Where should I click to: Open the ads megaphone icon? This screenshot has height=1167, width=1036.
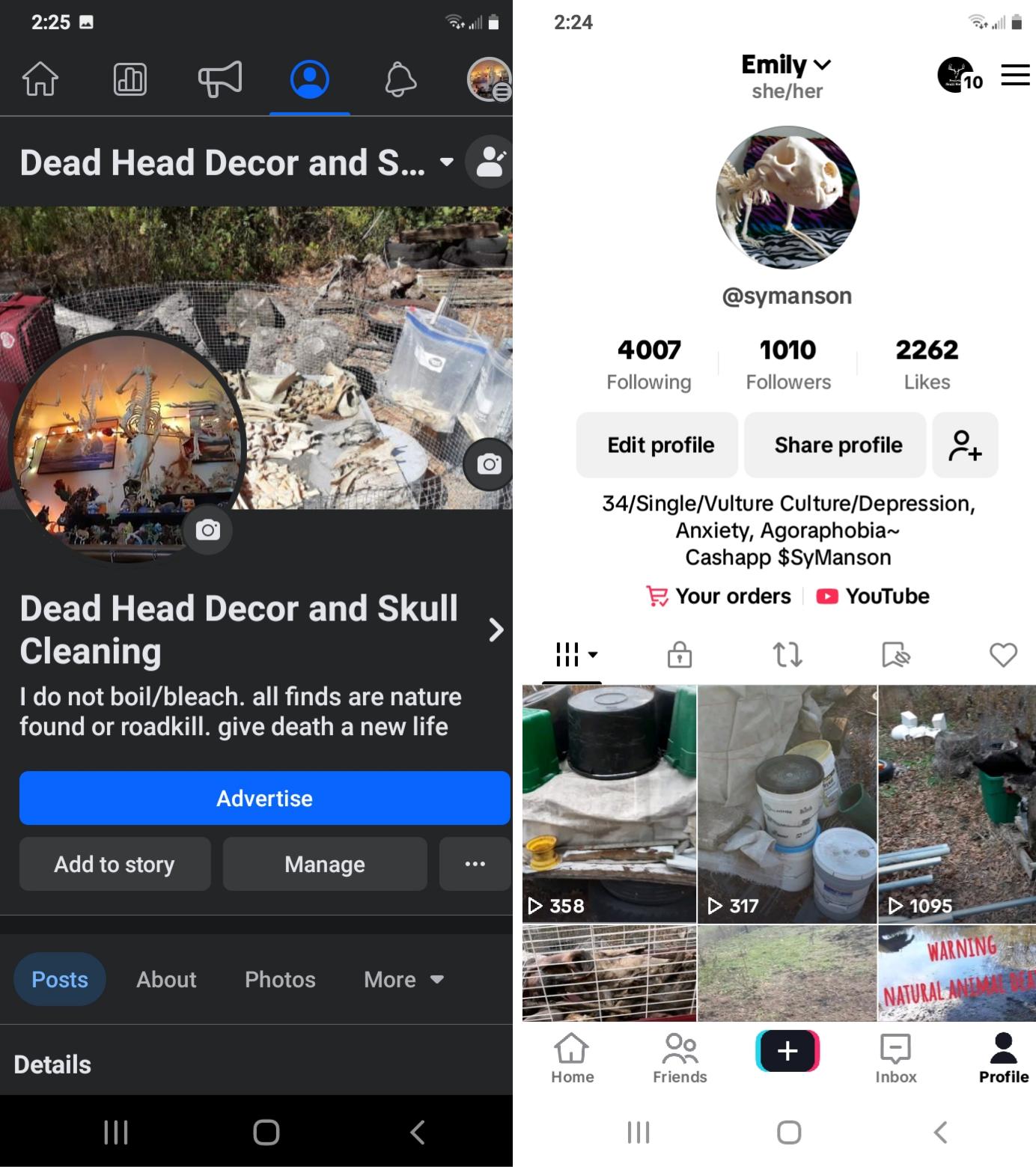[x=219, y=79]
